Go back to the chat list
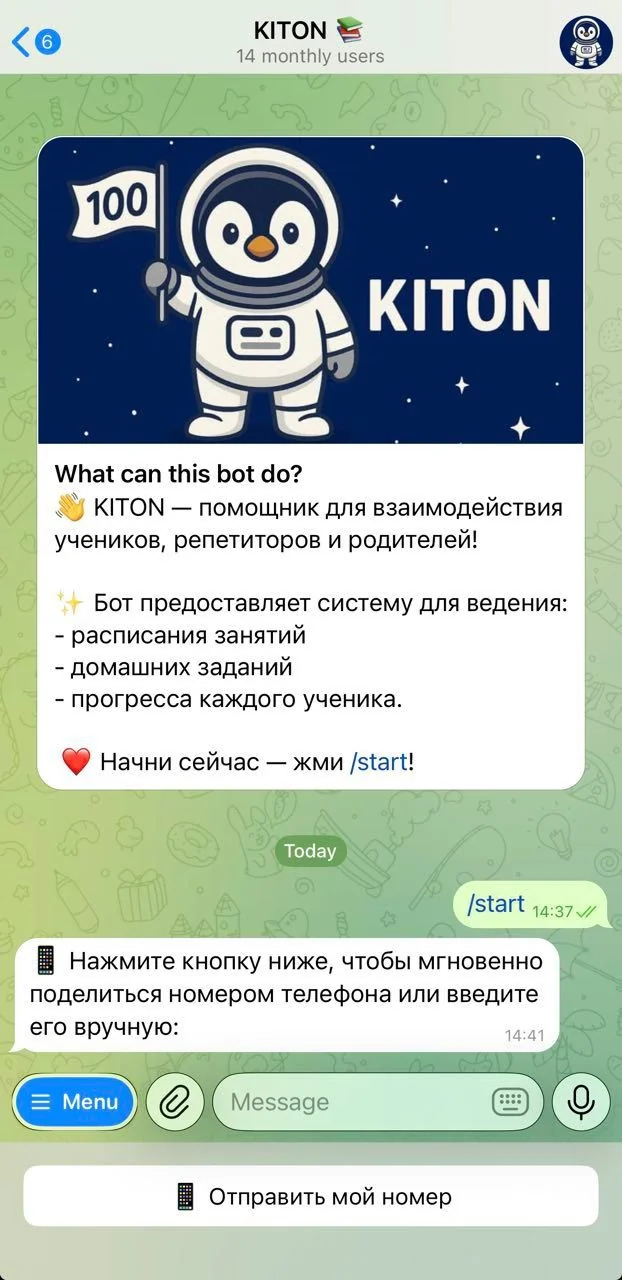The image size is (622, 1280). (x=36, y=42)
